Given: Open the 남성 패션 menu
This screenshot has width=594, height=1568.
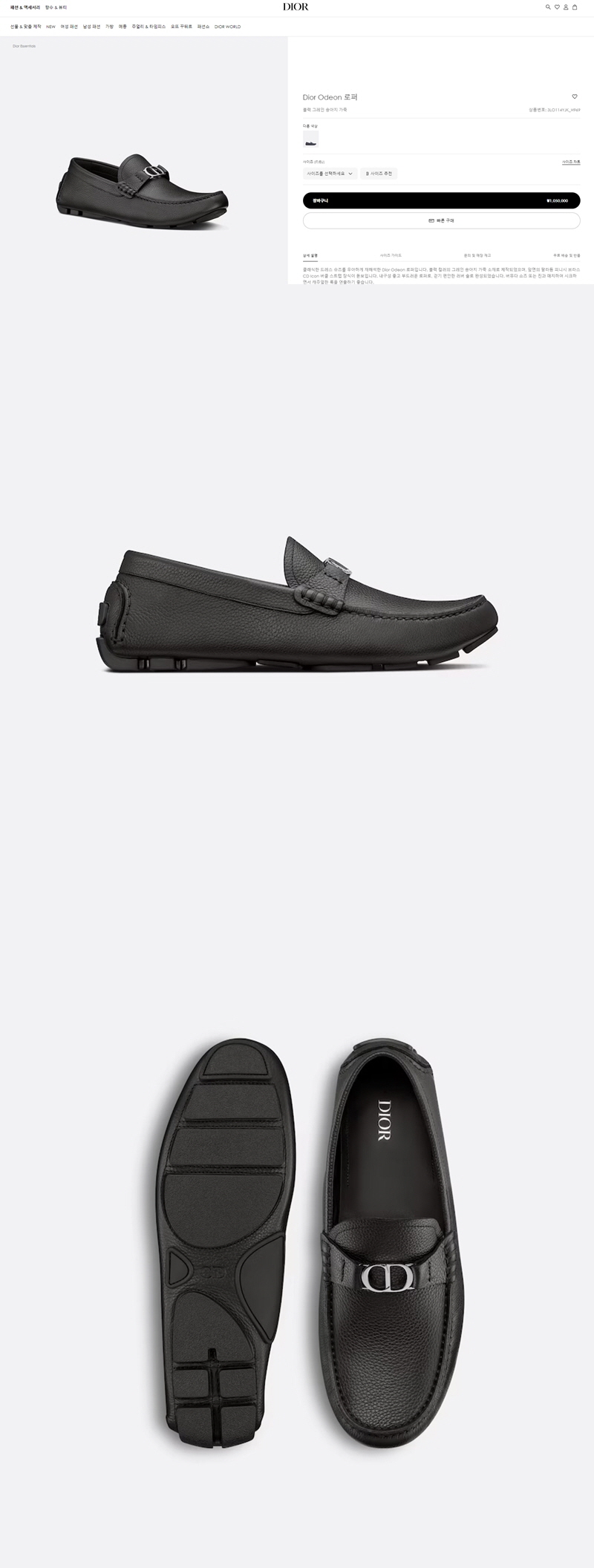Looking at the screenshot, I should 91,27.
